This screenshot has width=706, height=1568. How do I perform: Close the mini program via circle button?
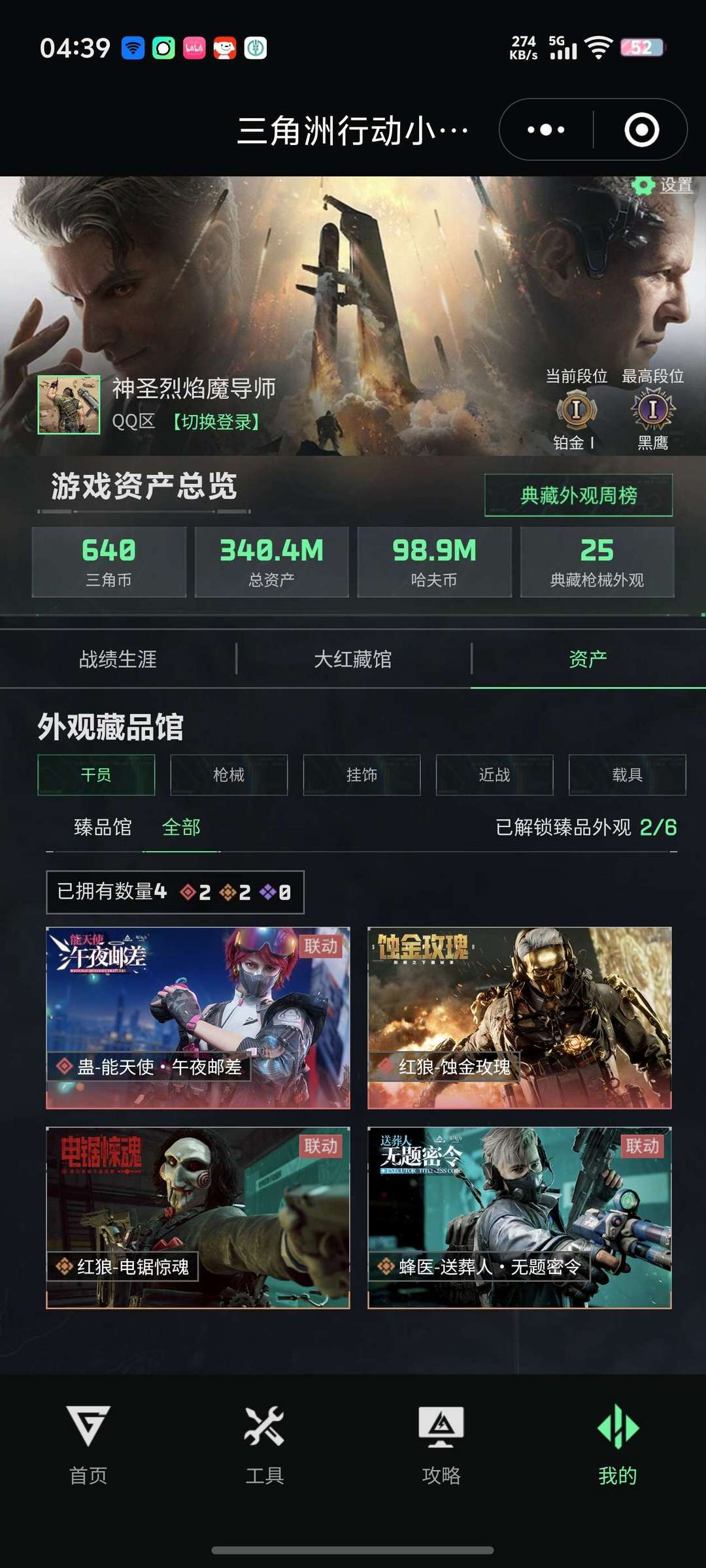[x=641, y=129]
